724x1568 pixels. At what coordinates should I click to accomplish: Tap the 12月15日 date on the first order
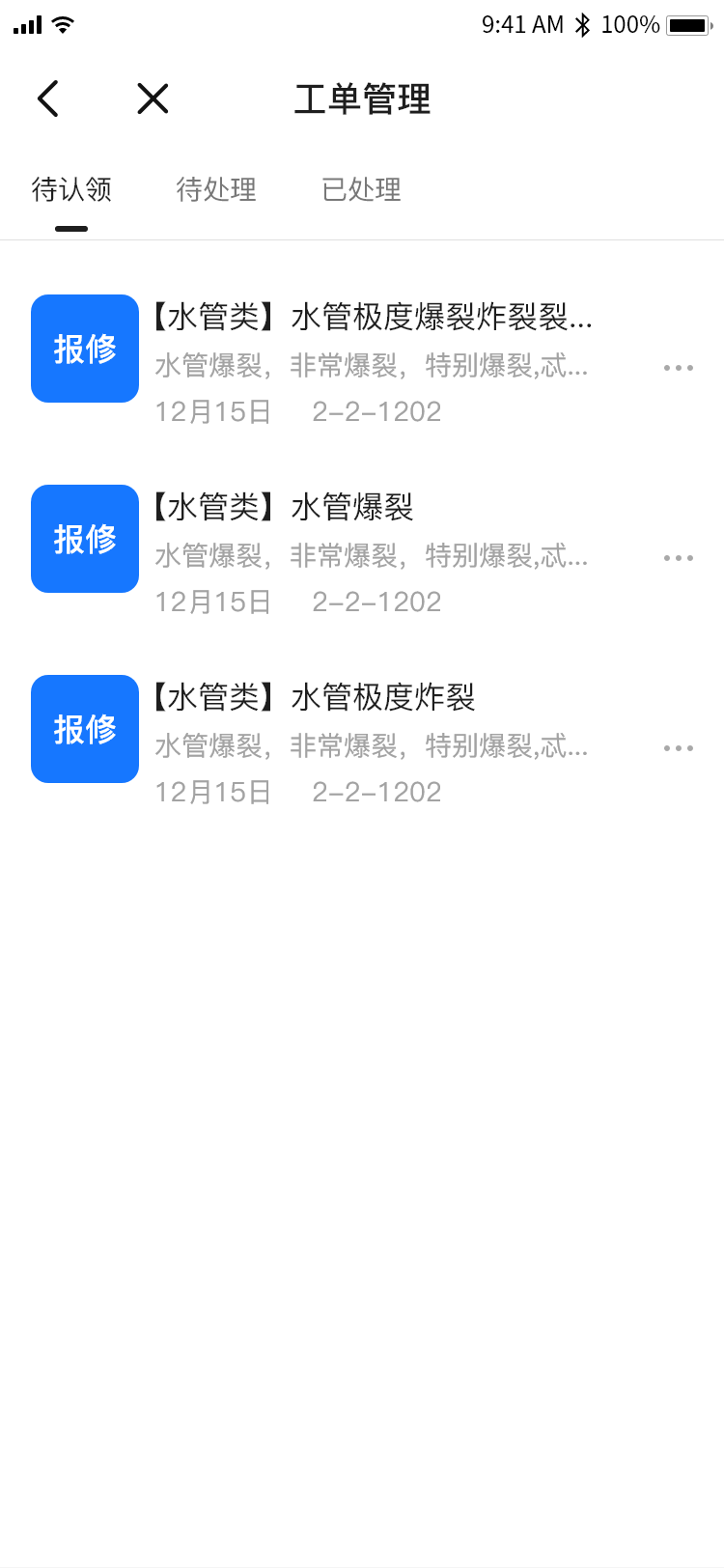pos(212,411)
